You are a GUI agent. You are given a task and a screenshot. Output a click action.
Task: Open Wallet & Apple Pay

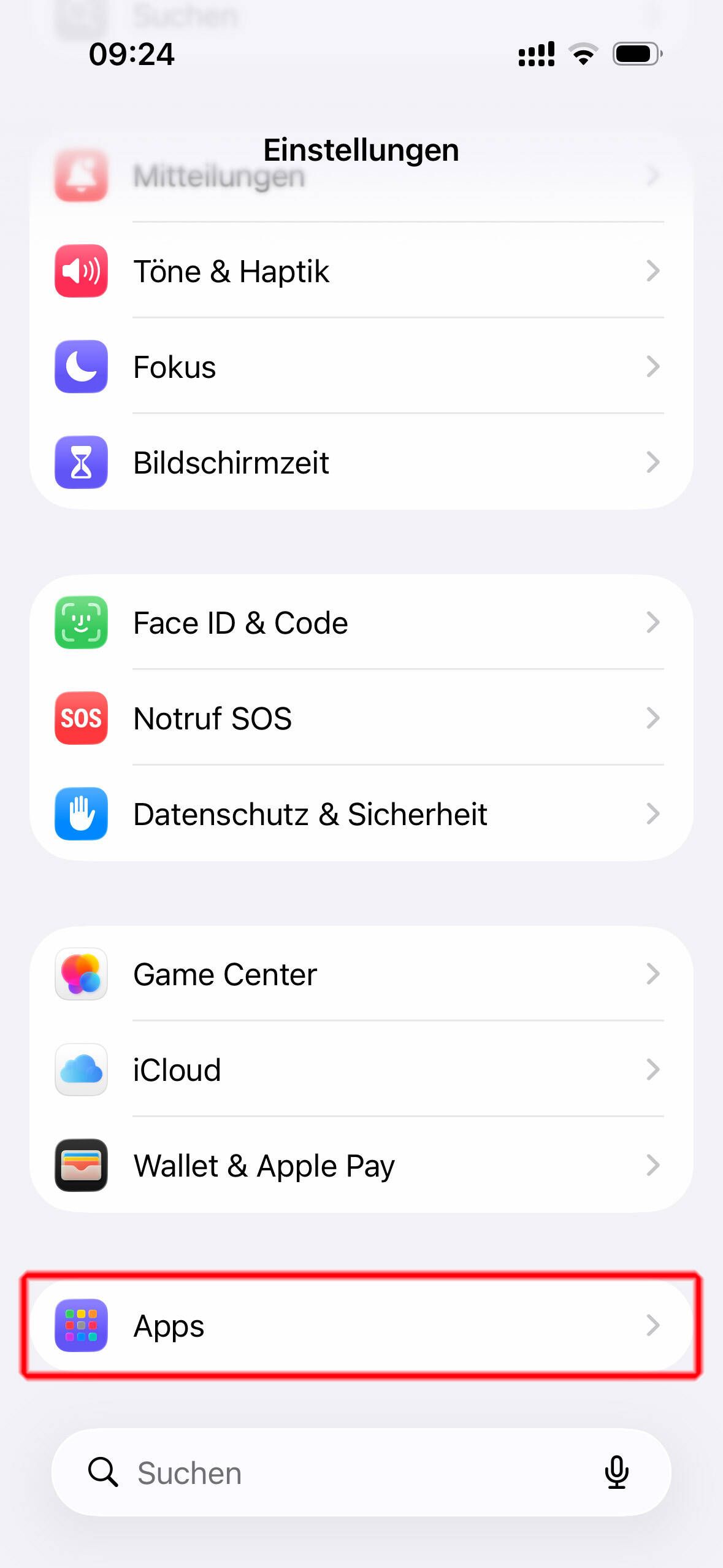(x=361, y=1166)
